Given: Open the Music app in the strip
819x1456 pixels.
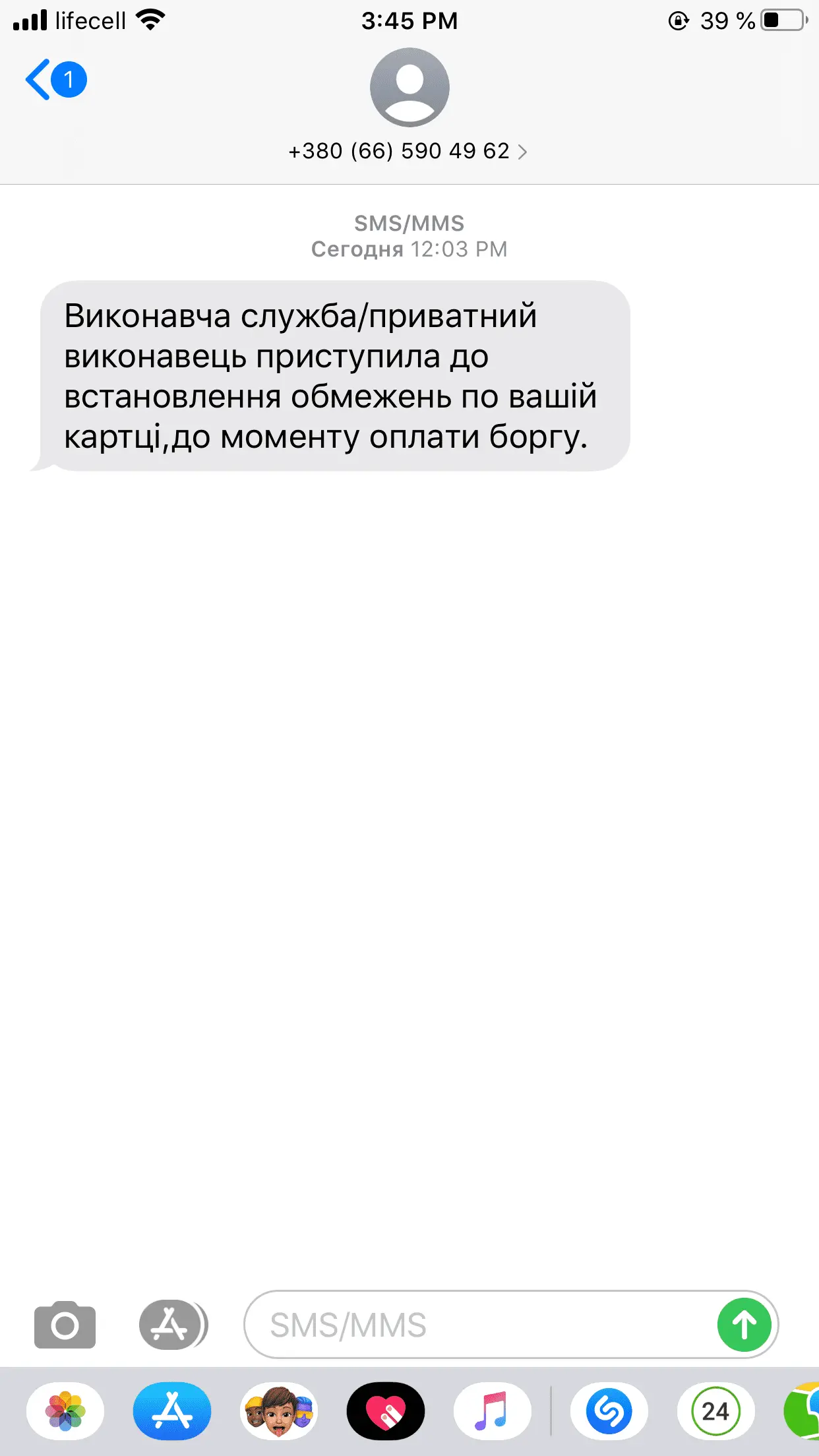Looking at the screenshot, I should (x=492, y=1411).
